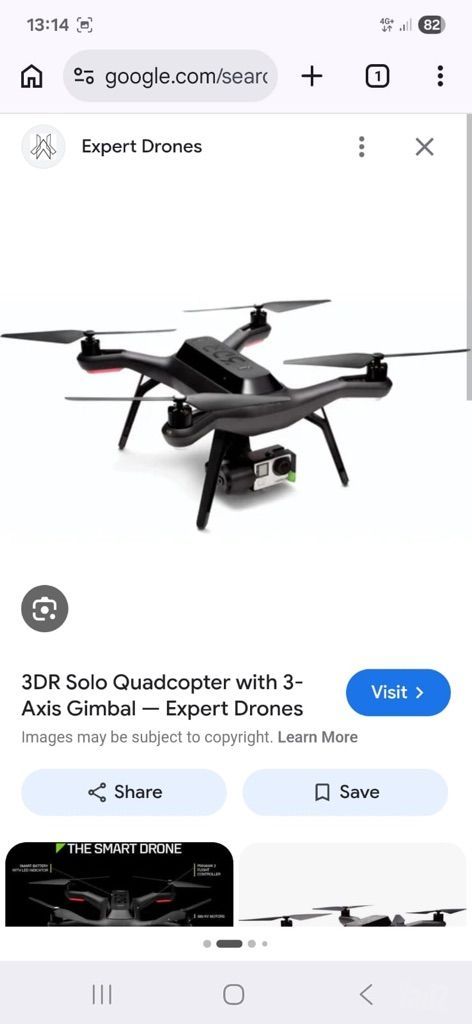Share this drone image

point(124,792)
